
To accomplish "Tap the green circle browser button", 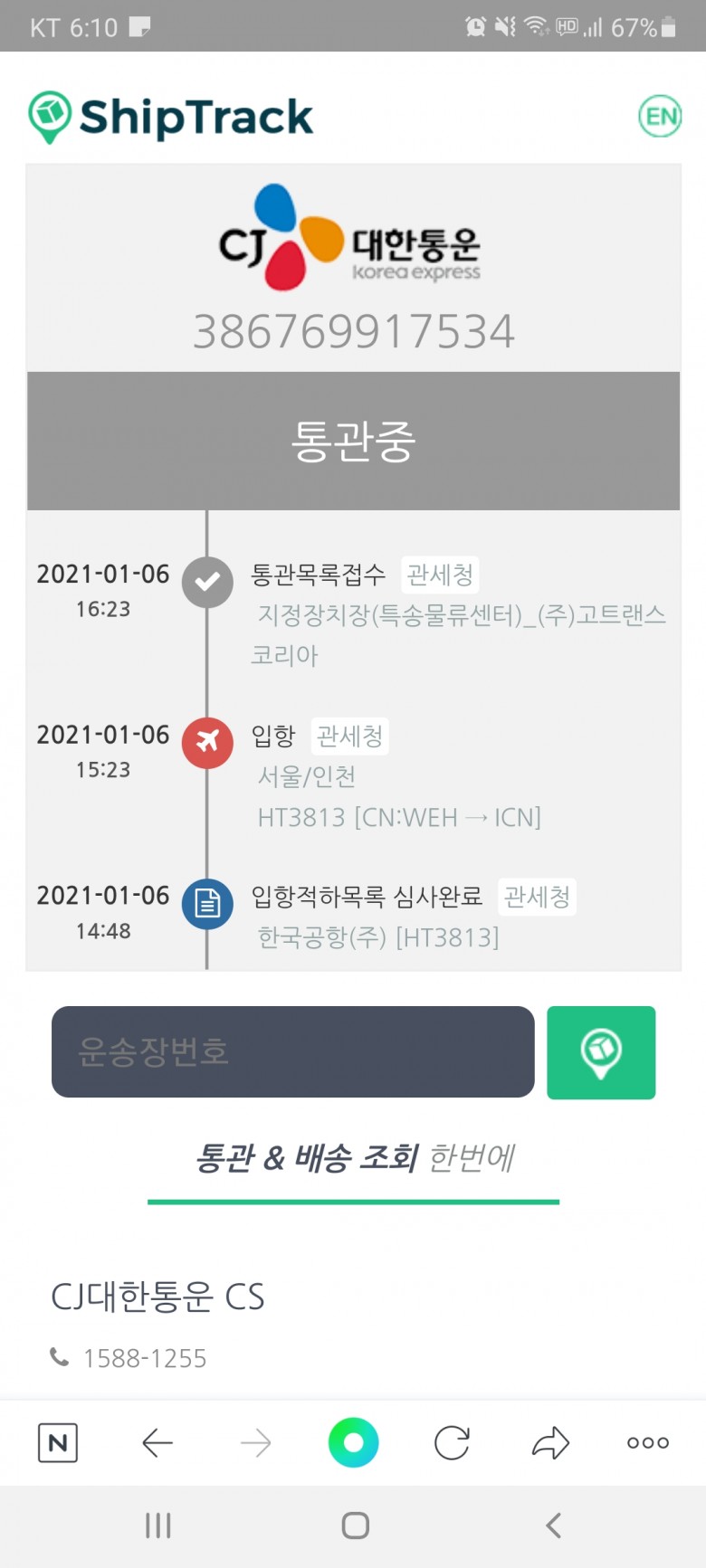I will [x=353, y=1443].
